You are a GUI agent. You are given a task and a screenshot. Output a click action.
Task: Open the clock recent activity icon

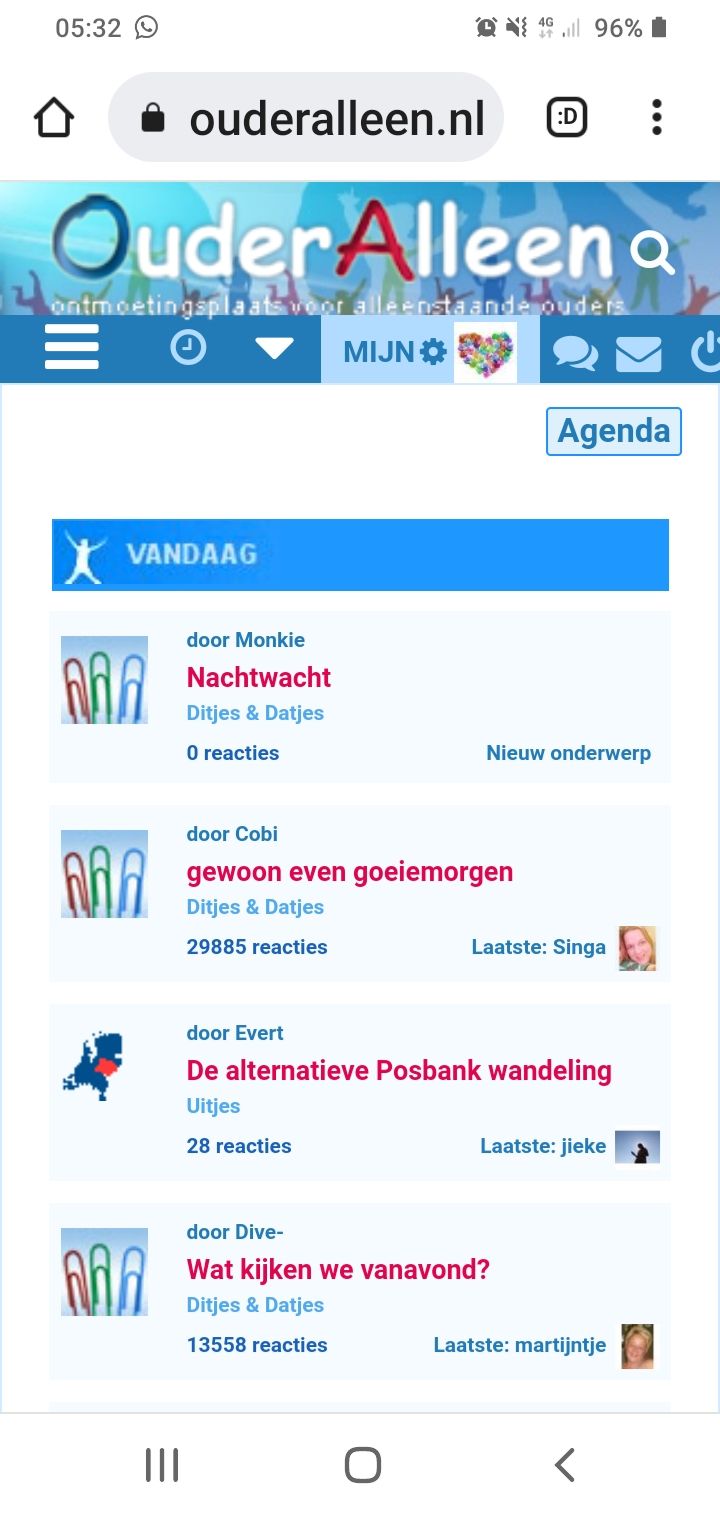(188, 348)
